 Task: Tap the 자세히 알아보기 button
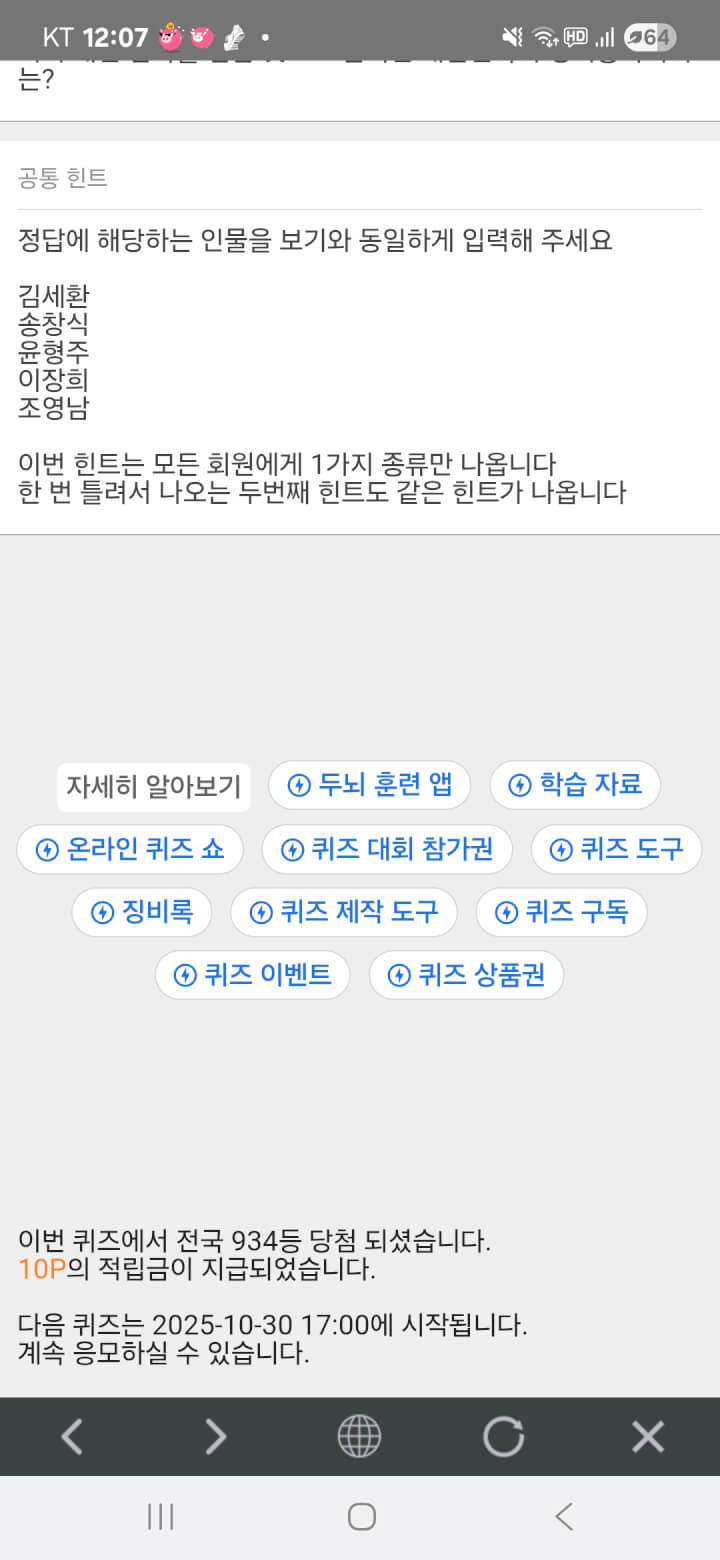tap(154, 786)
